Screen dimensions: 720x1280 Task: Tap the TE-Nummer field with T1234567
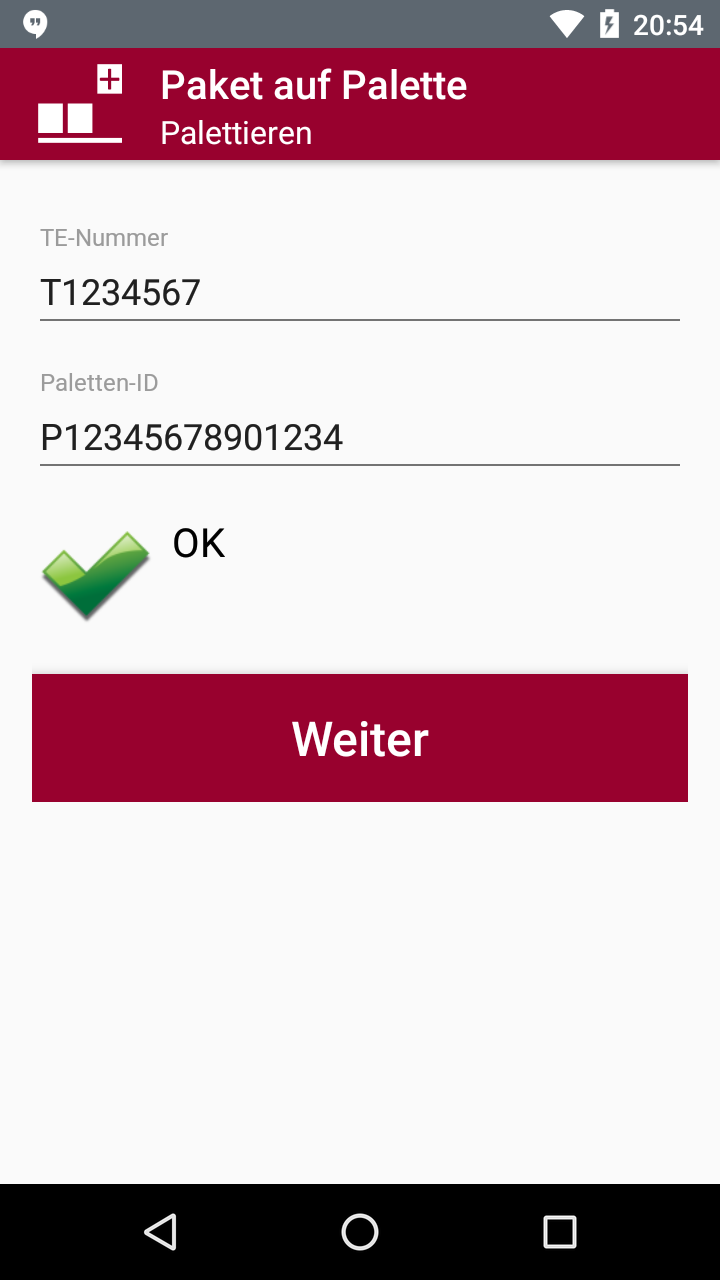pyautogui.click(x=360, y=293)
